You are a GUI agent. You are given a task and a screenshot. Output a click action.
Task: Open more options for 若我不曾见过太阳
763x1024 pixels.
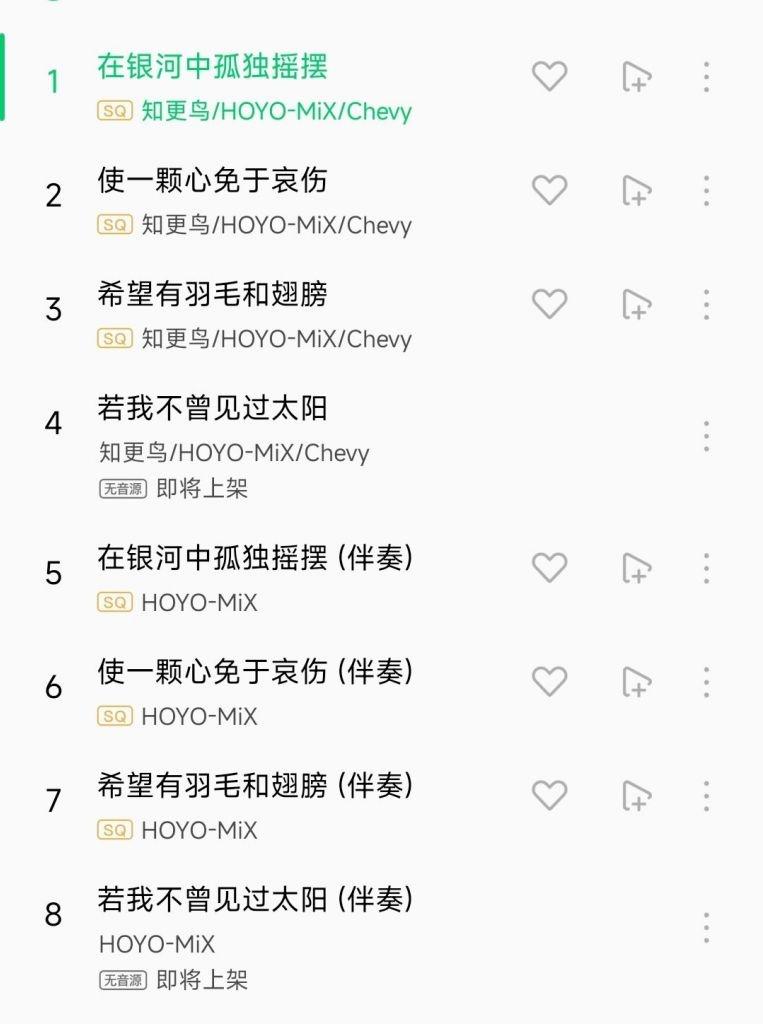point(706,436)
